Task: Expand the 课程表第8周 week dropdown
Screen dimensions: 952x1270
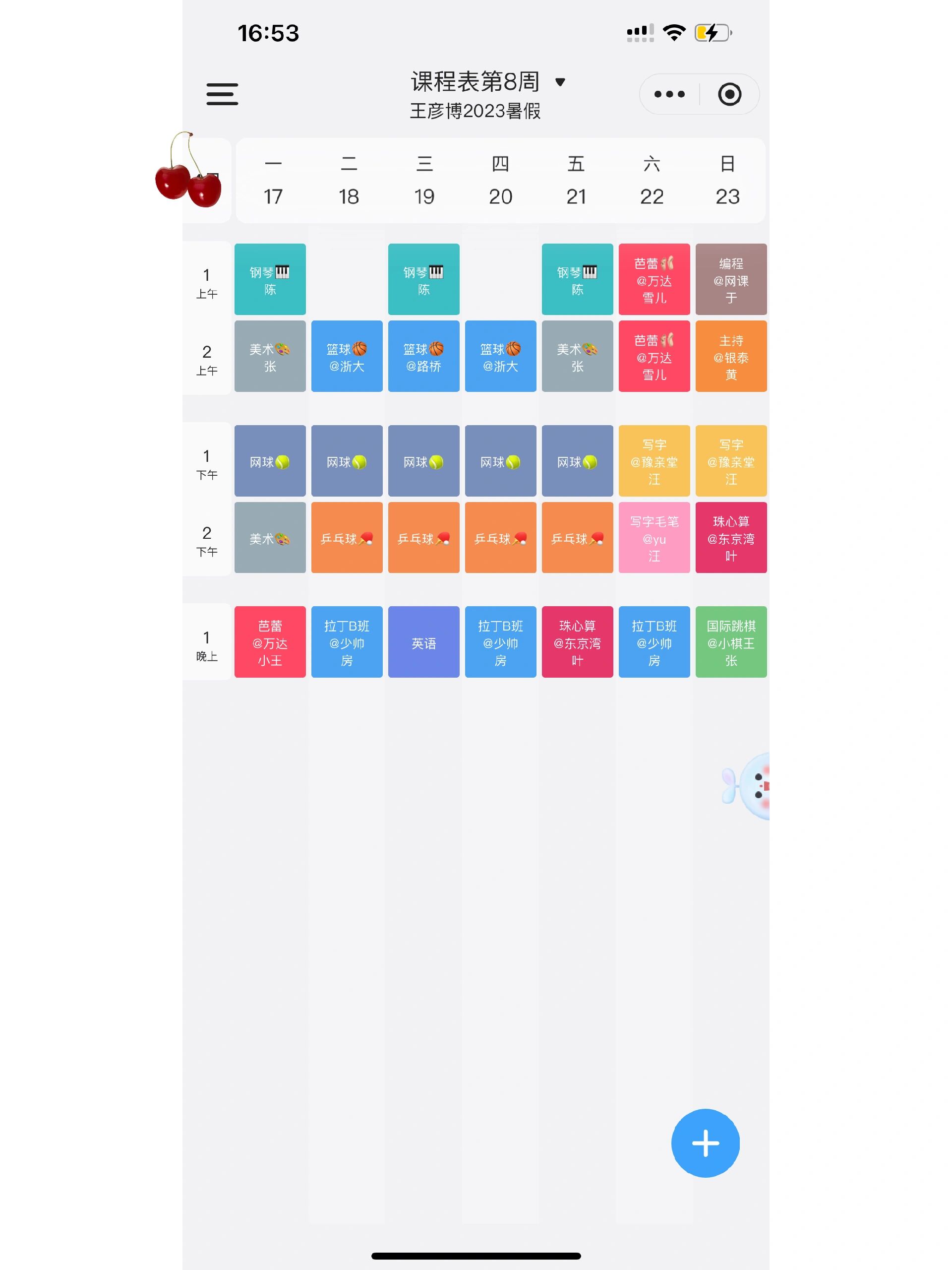Action: click(x=560, y=82)
